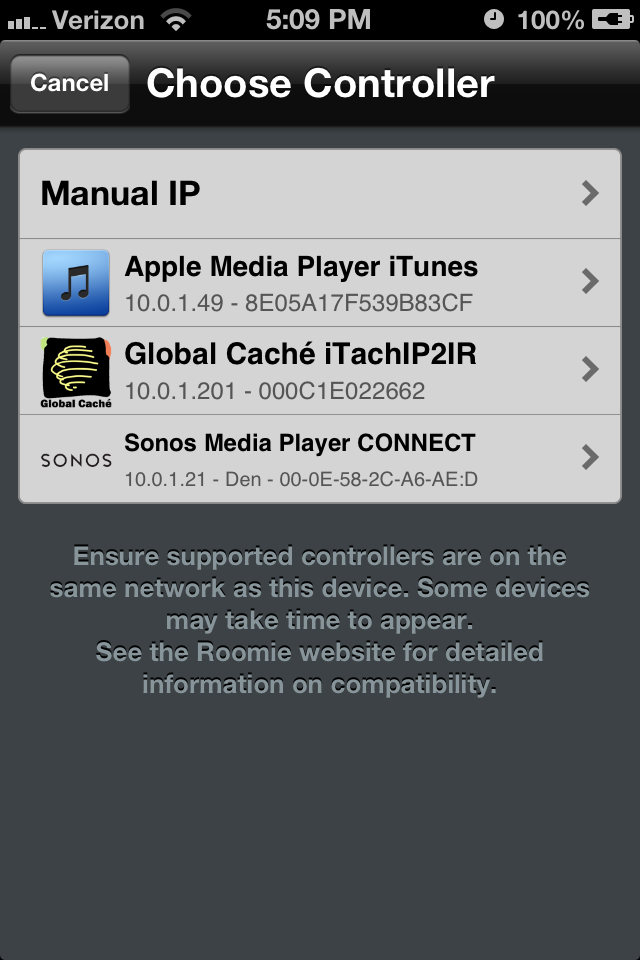Choose Global Caché iTachIP2IR controller

[x=320, y=370]
